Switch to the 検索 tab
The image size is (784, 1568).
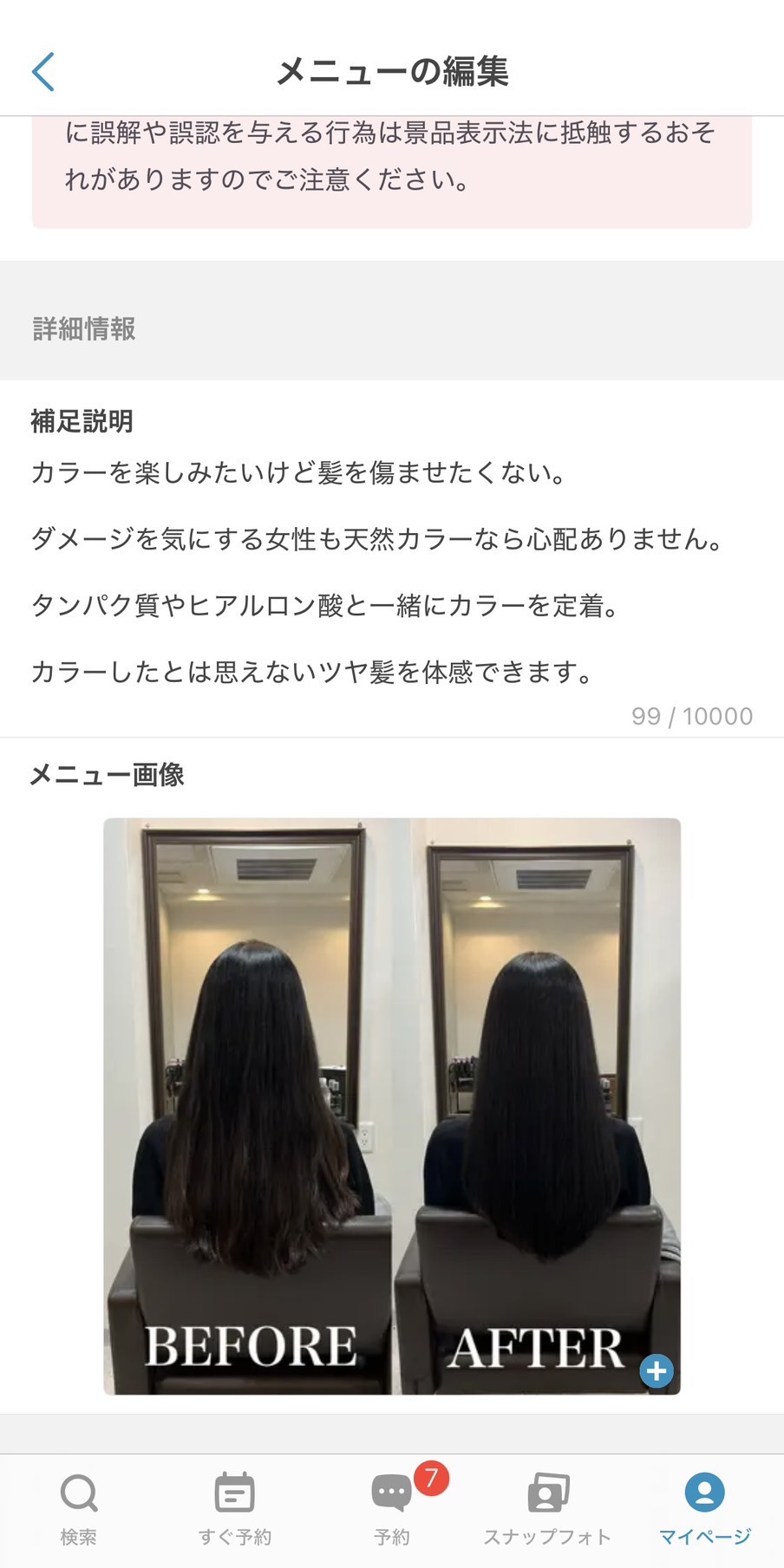pyautogui.click(x=78, y=1508)
